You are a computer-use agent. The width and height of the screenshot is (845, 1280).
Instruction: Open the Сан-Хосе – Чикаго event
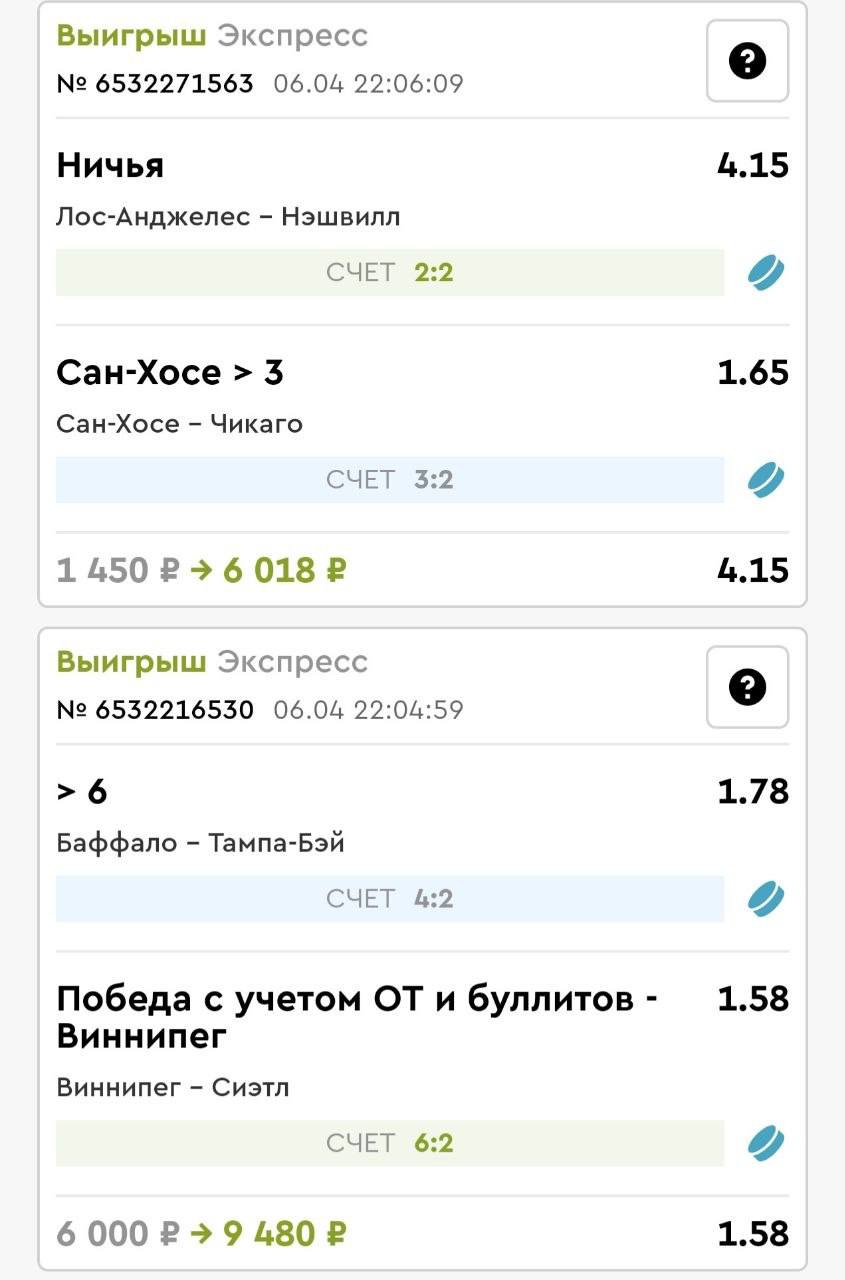(x=180, y=424)
